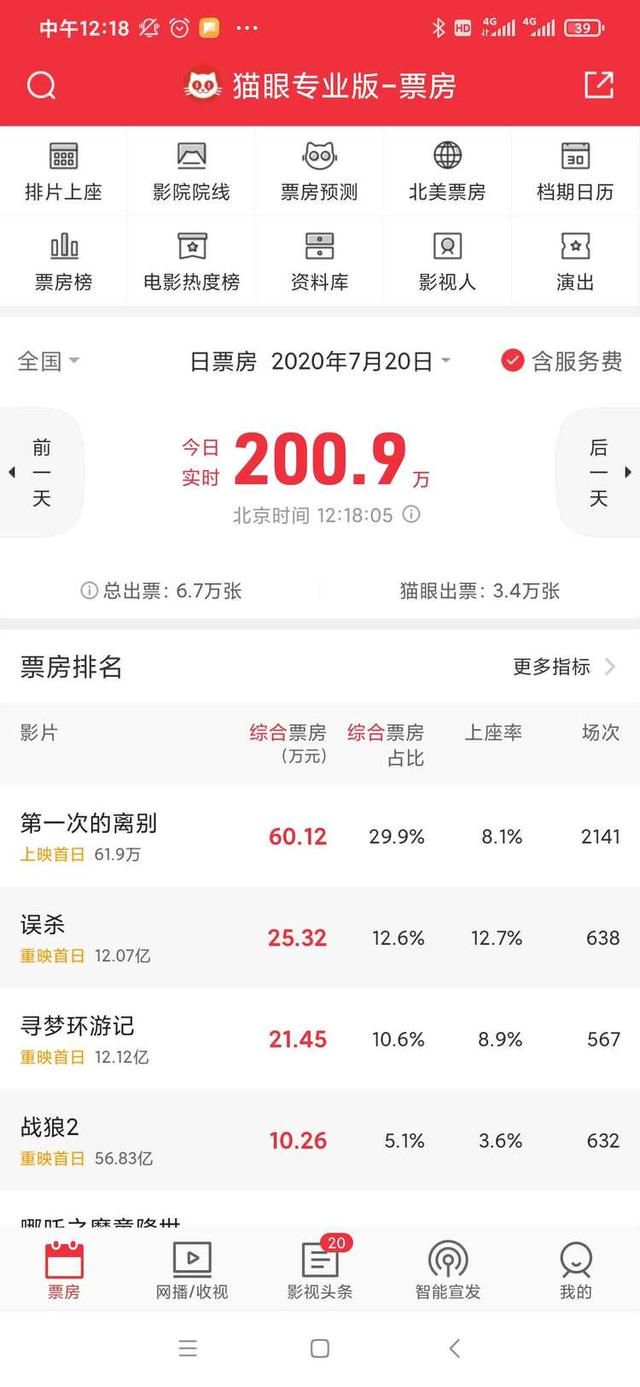Go to 前一天 previous day
The width and height of the screenshot is (640, 1387).
pyautogui.click(x=40, y=472)
